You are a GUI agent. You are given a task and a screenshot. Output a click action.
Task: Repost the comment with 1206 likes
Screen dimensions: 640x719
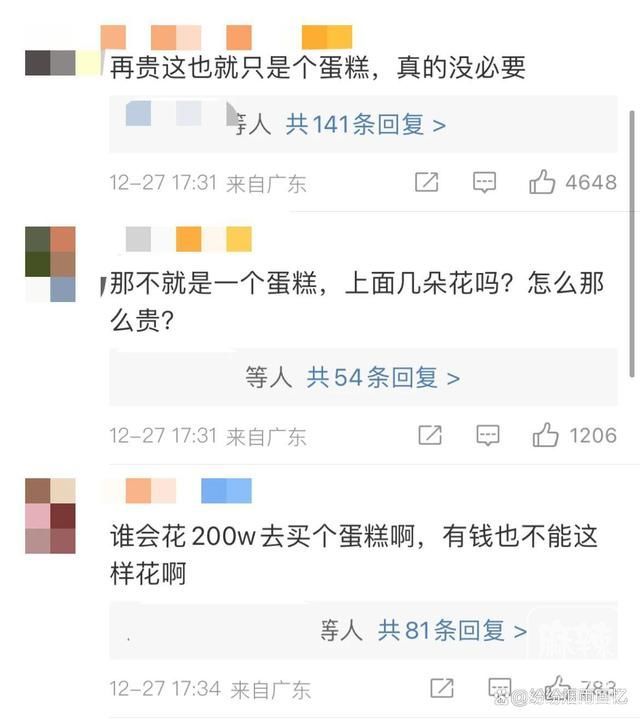point(429,435)
